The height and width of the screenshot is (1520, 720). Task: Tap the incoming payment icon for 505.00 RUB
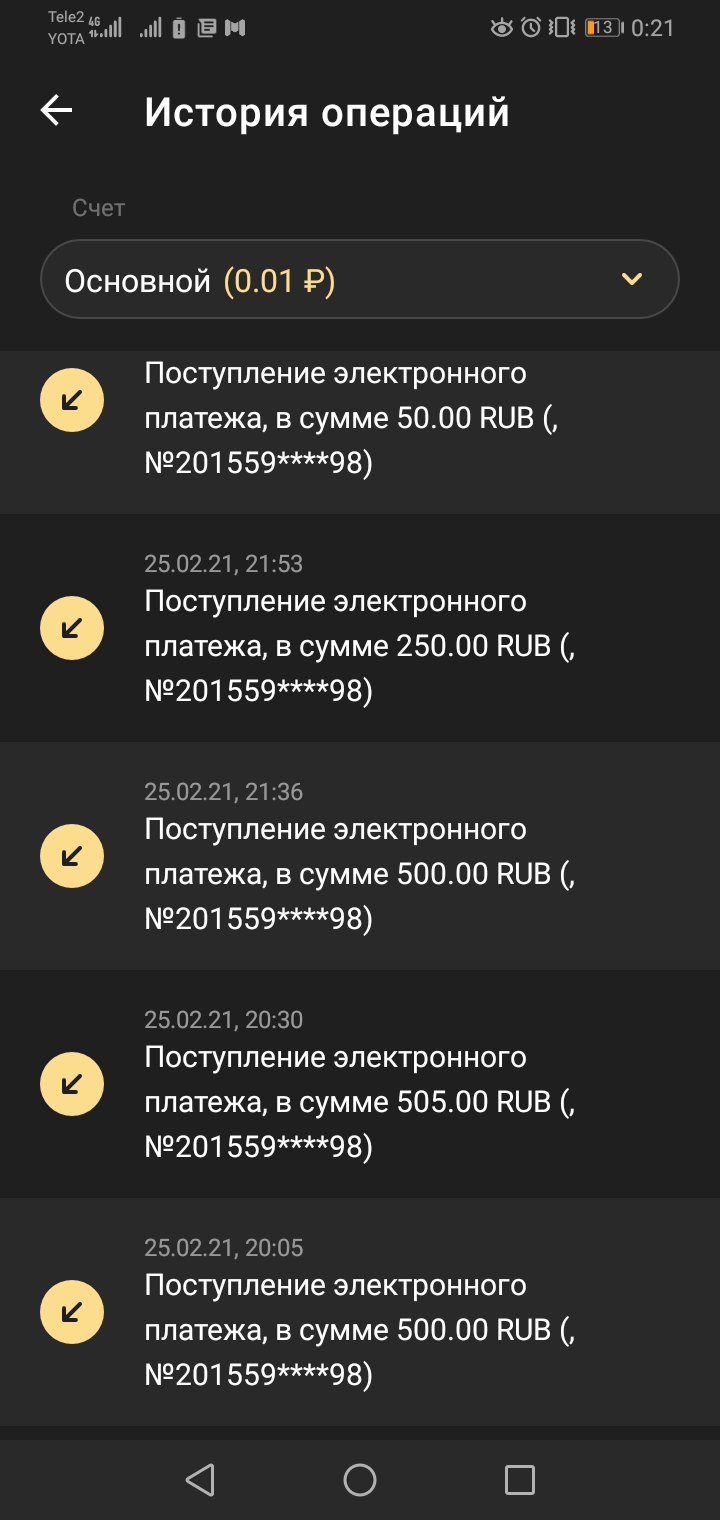[71, 1082]
